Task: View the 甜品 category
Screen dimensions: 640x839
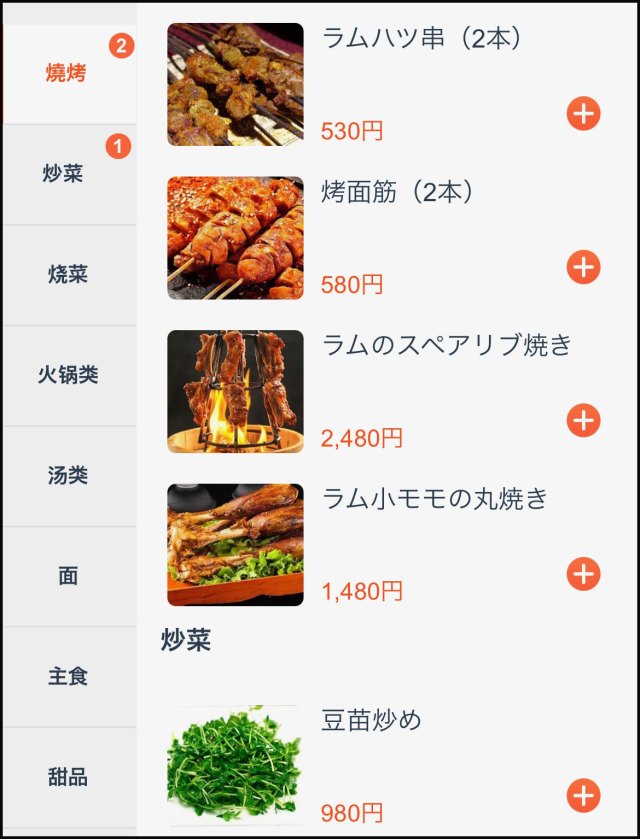Action: [x=68, y=777]
